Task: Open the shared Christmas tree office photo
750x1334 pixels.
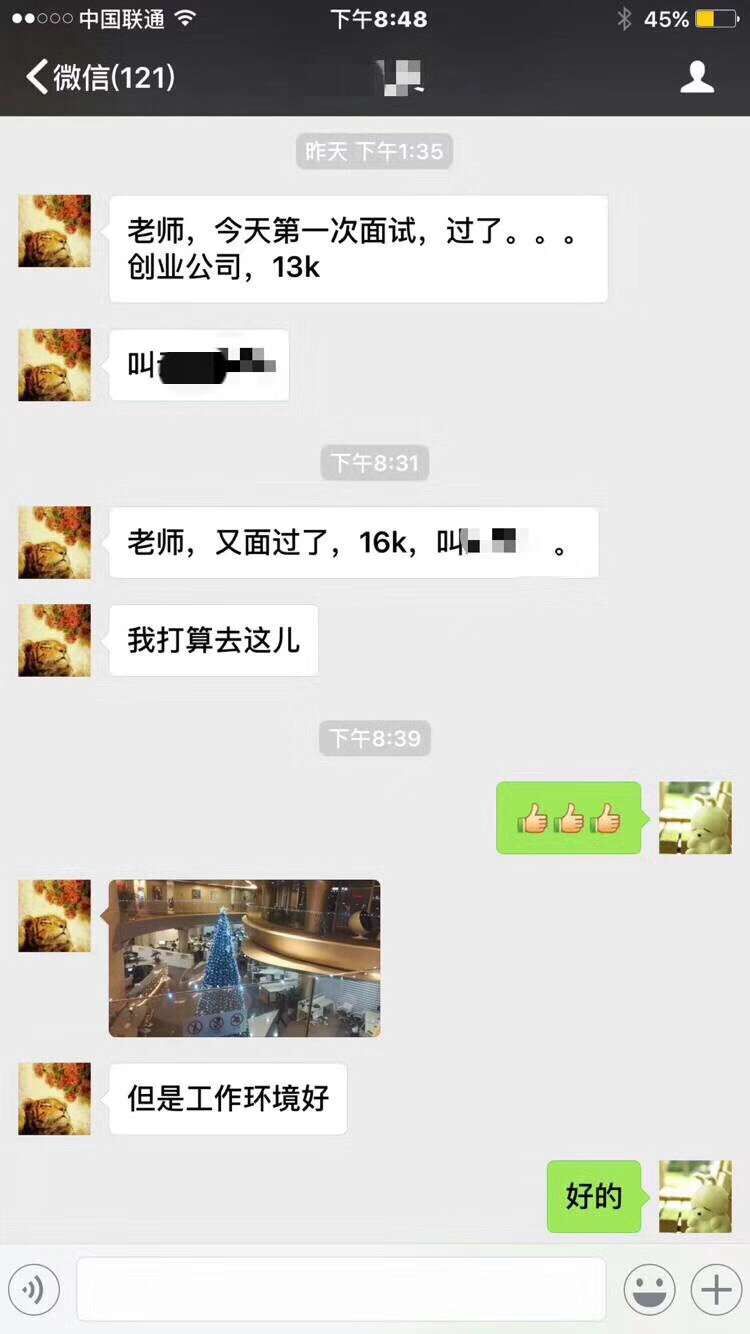Action: (244, 958)
